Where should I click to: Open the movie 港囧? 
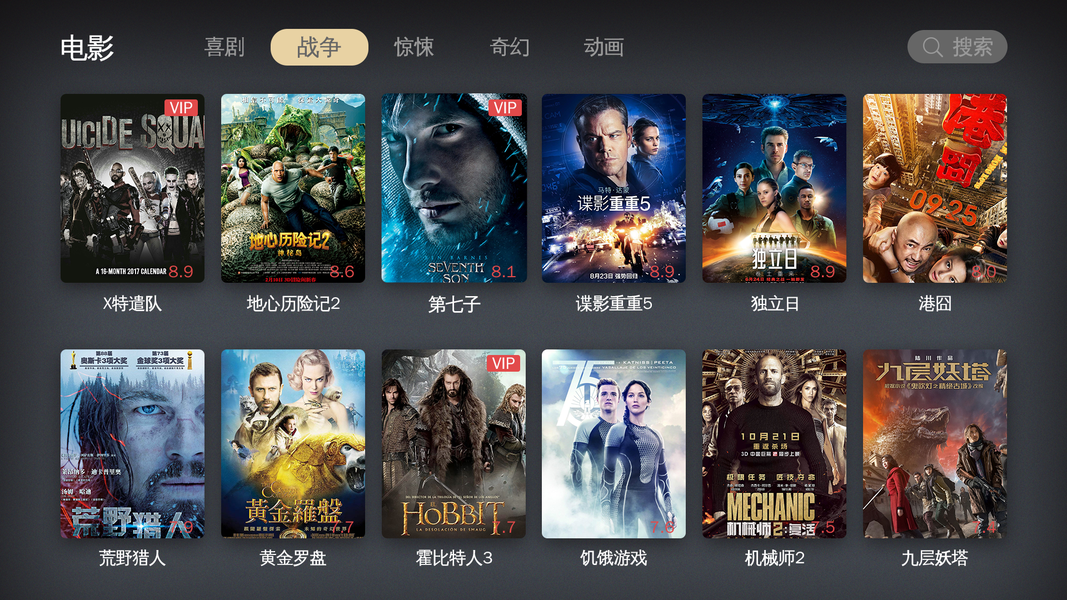tap(935, 188)
